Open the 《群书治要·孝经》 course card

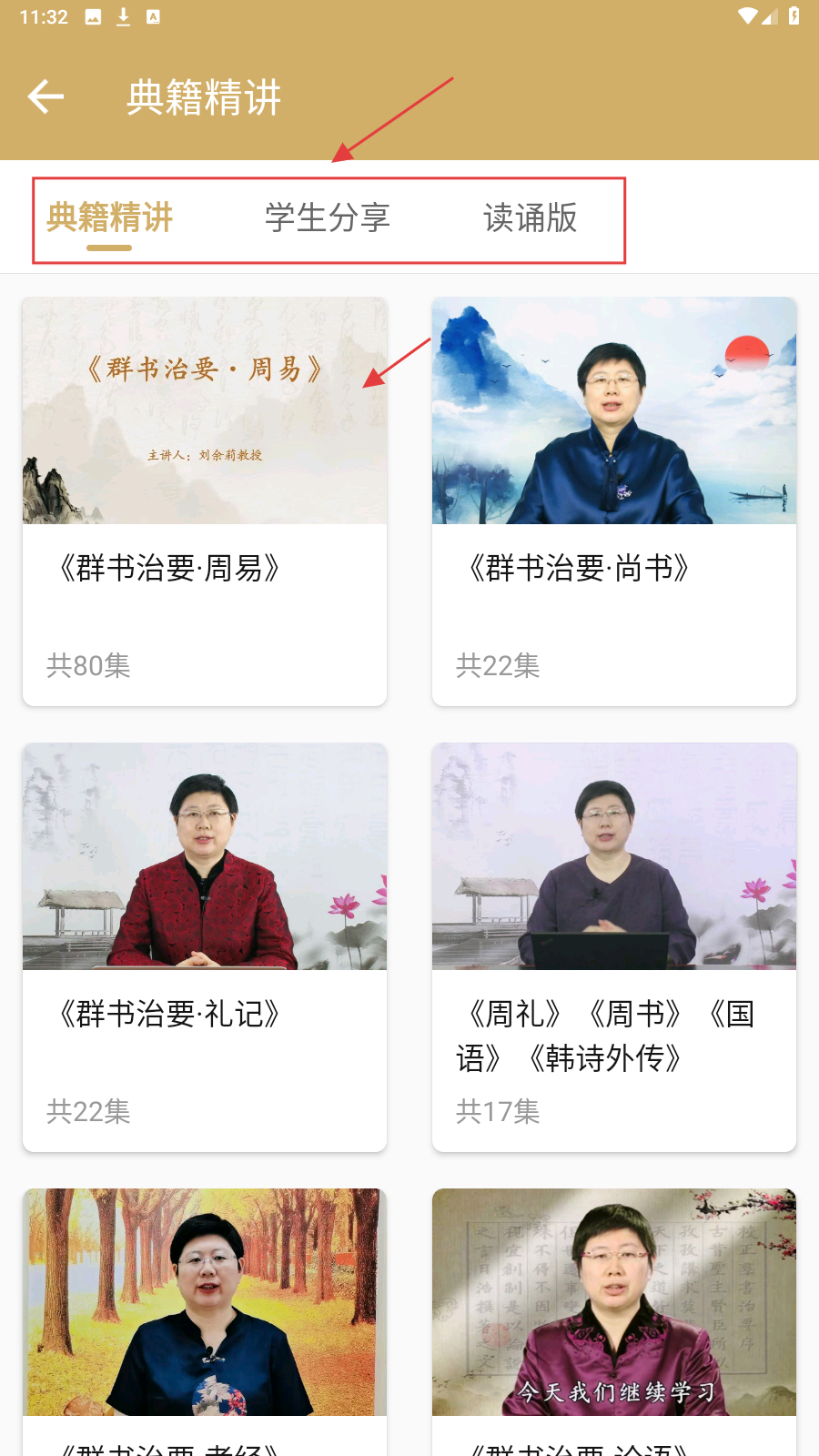tap(205, 1319)
